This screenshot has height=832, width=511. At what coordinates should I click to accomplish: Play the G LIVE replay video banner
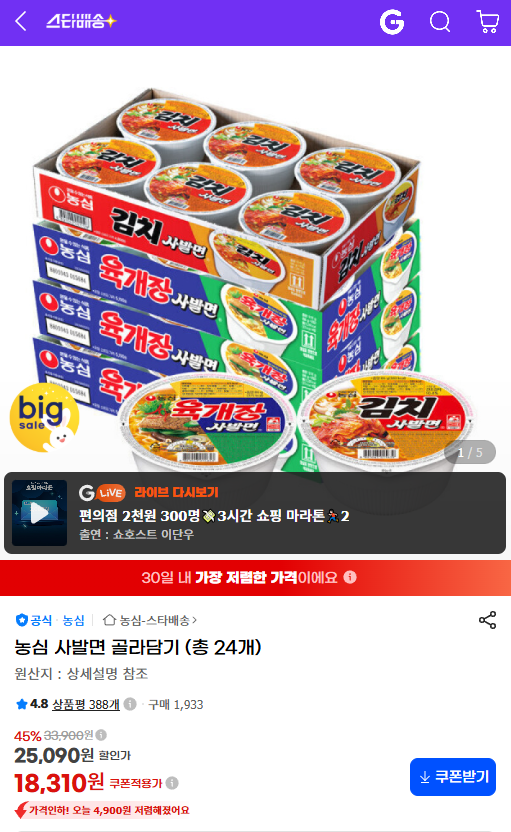point(255,513)
